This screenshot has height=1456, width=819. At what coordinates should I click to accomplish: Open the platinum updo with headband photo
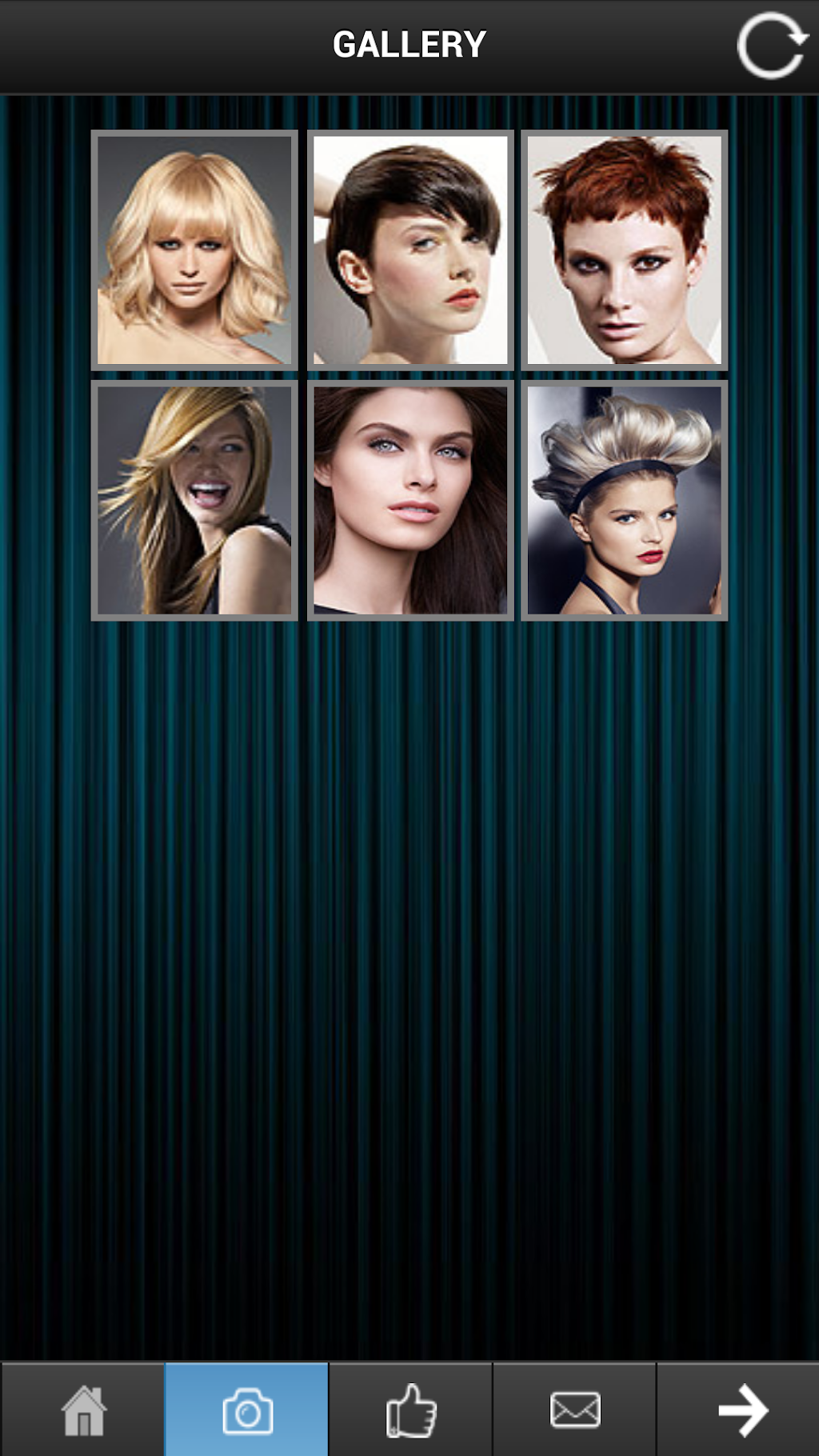625,501
